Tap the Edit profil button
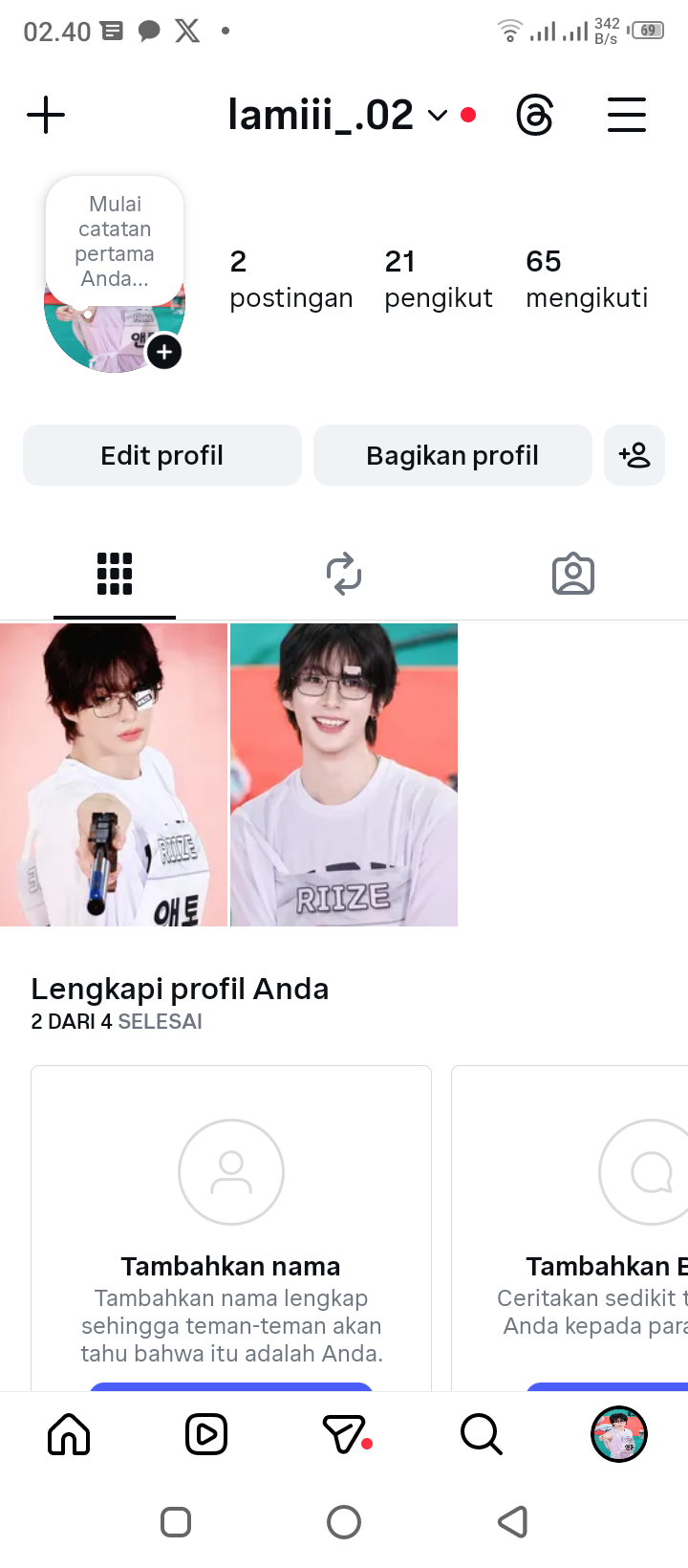The image size is (688, 1568). (162, 455)
